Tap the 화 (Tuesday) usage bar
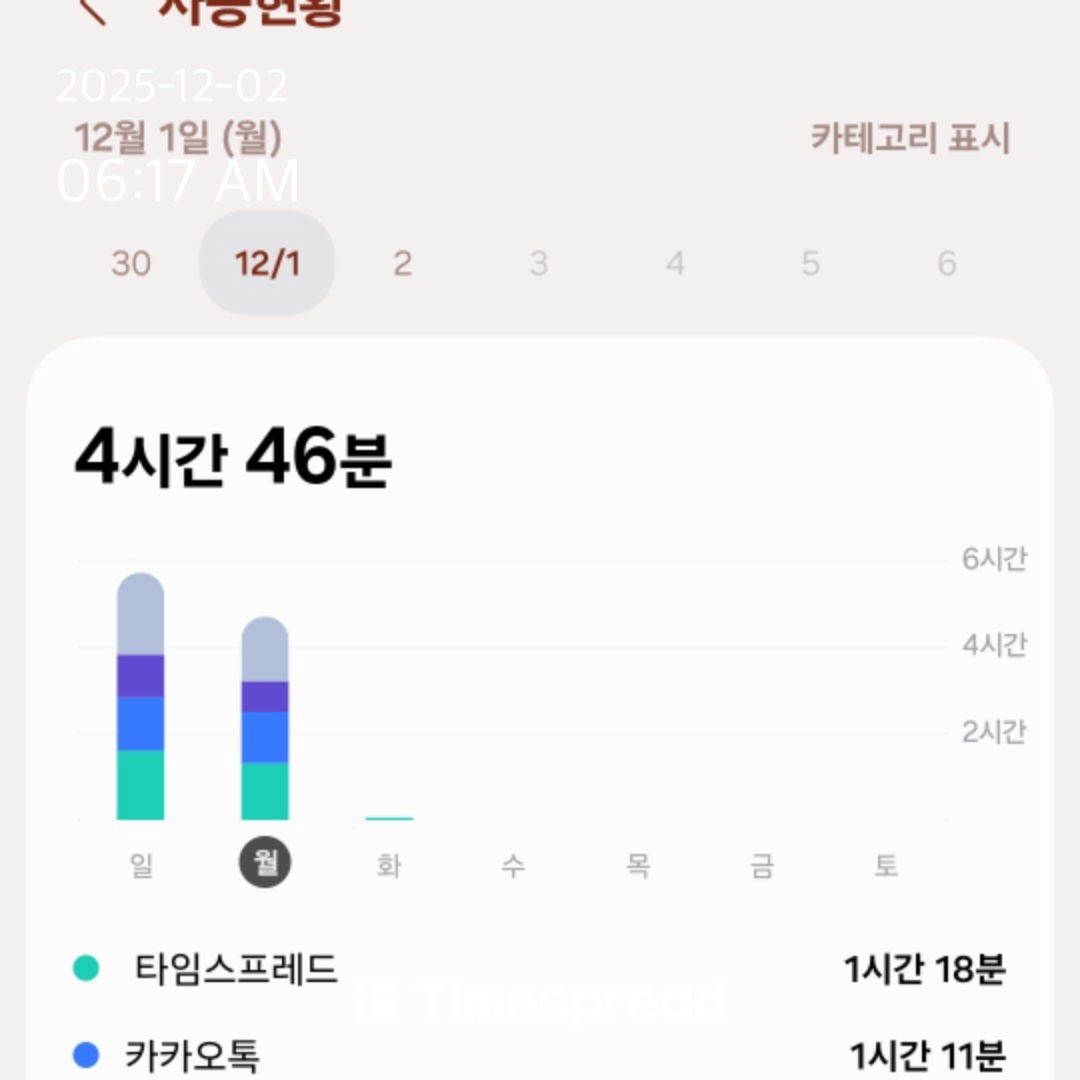 [389, 817]
